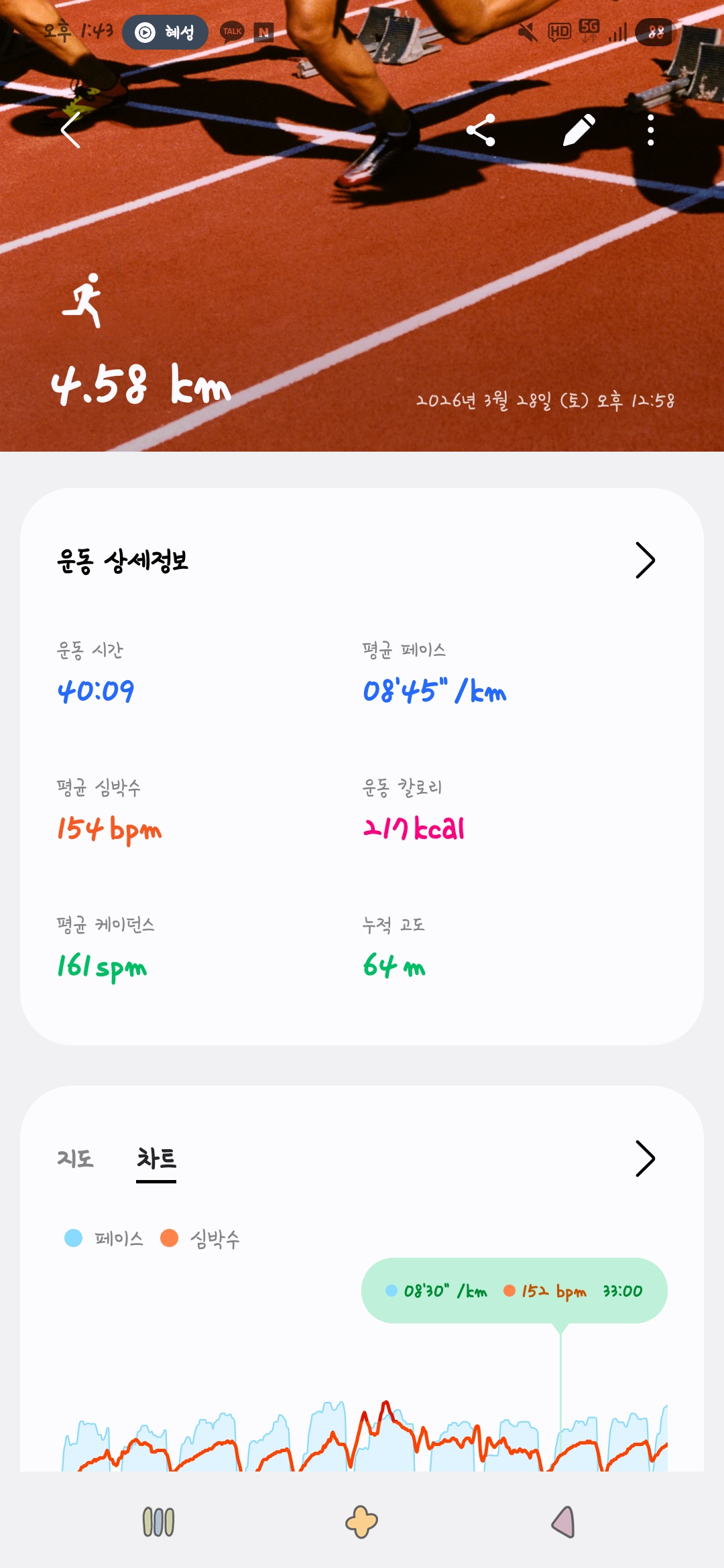Share this running workout

pos(481,130)
